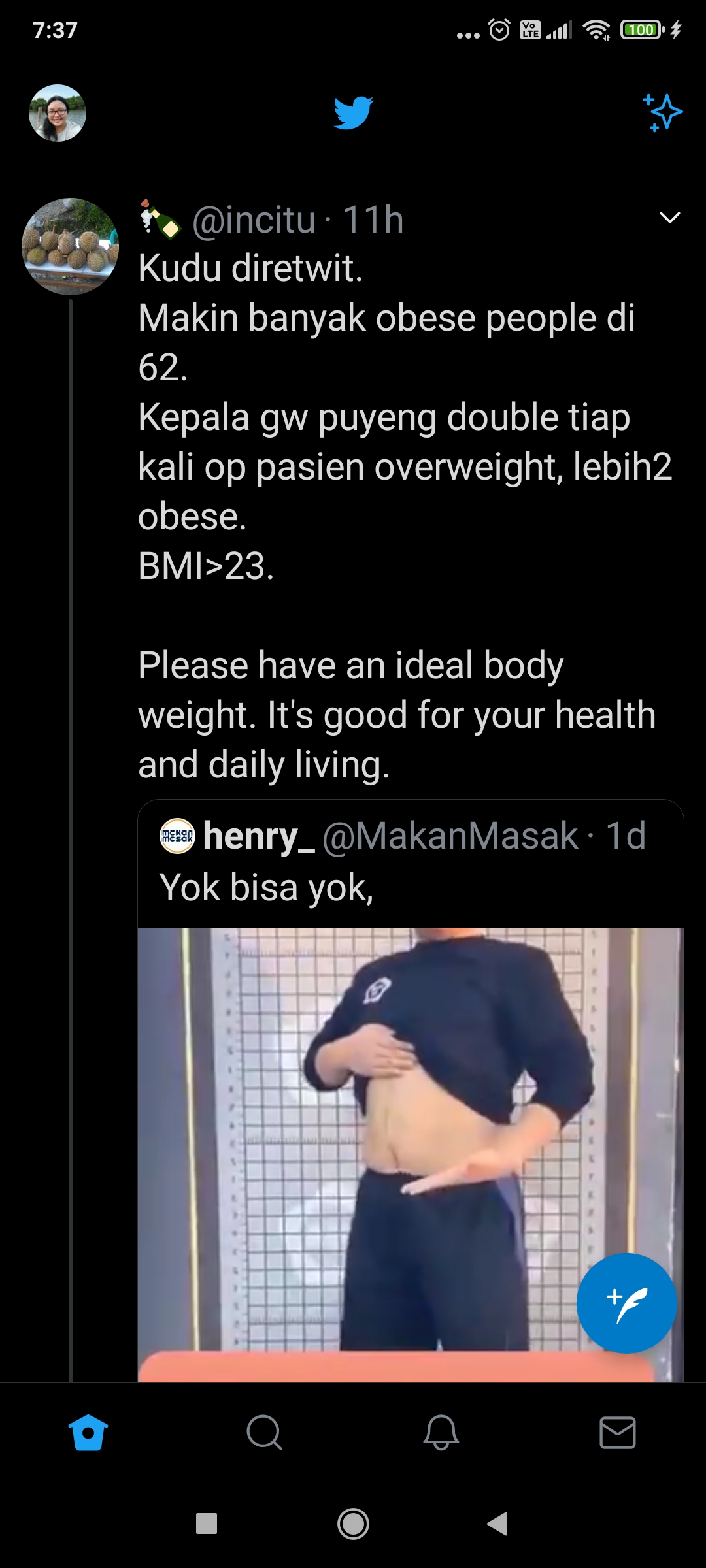Switch to the Search tab

click(264, 1433)
